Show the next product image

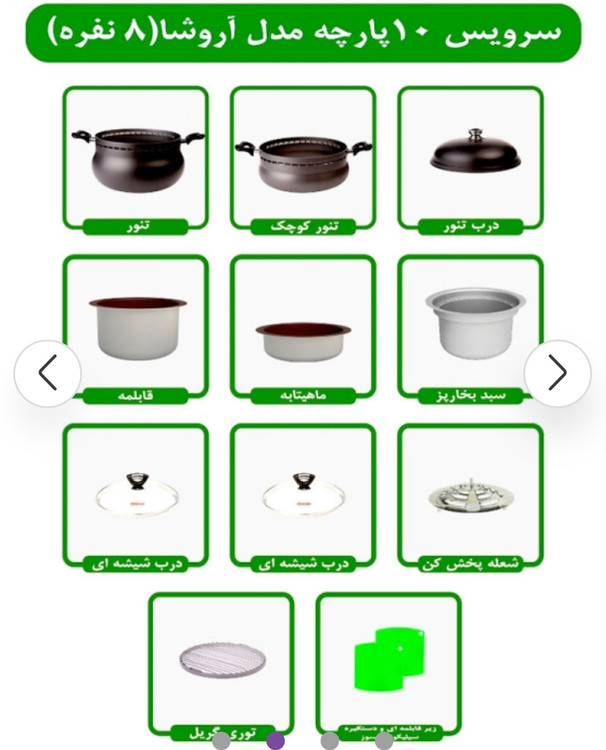[558, 373]
